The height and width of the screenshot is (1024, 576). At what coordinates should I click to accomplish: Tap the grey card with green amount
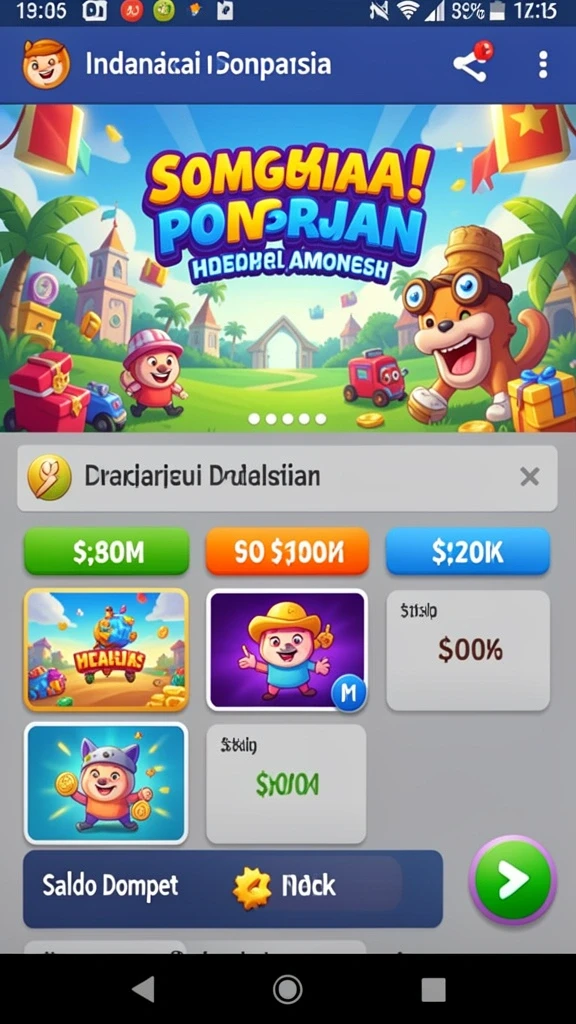point(286,784)
